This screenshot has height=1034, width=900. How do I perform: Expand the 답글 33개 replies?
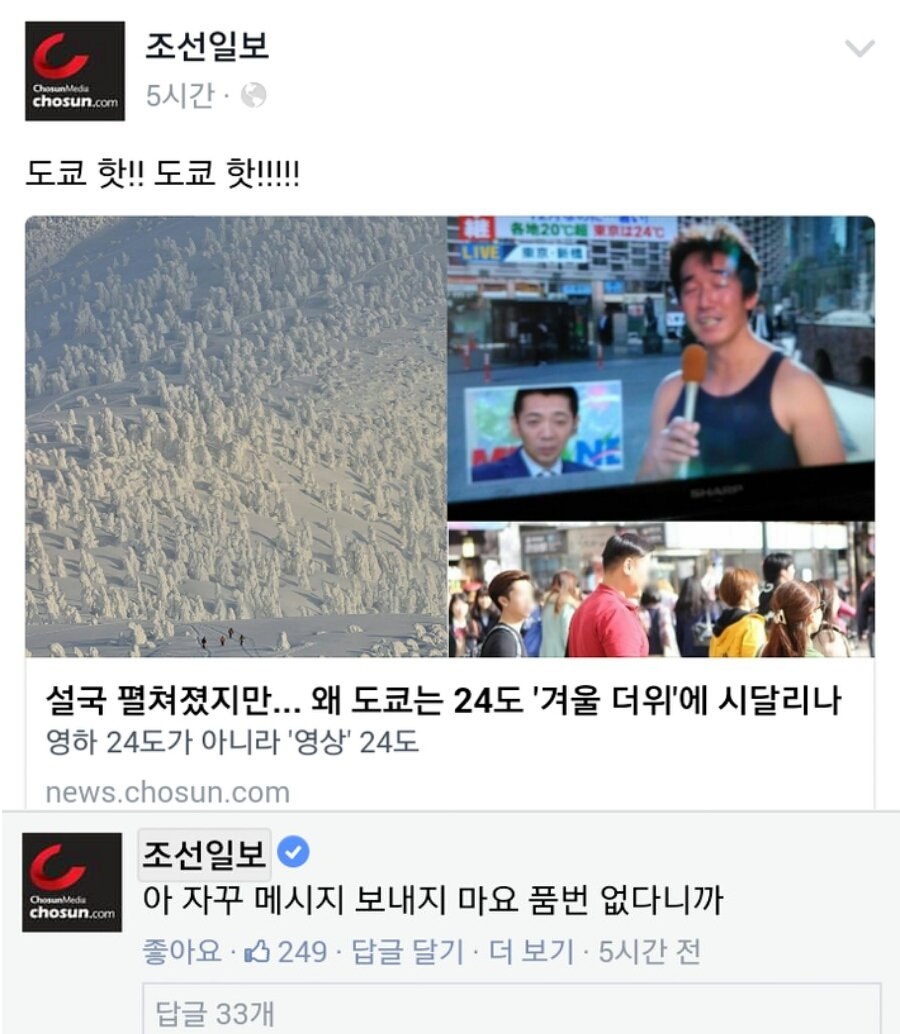pyautogui.click(x=214, y=1013)
